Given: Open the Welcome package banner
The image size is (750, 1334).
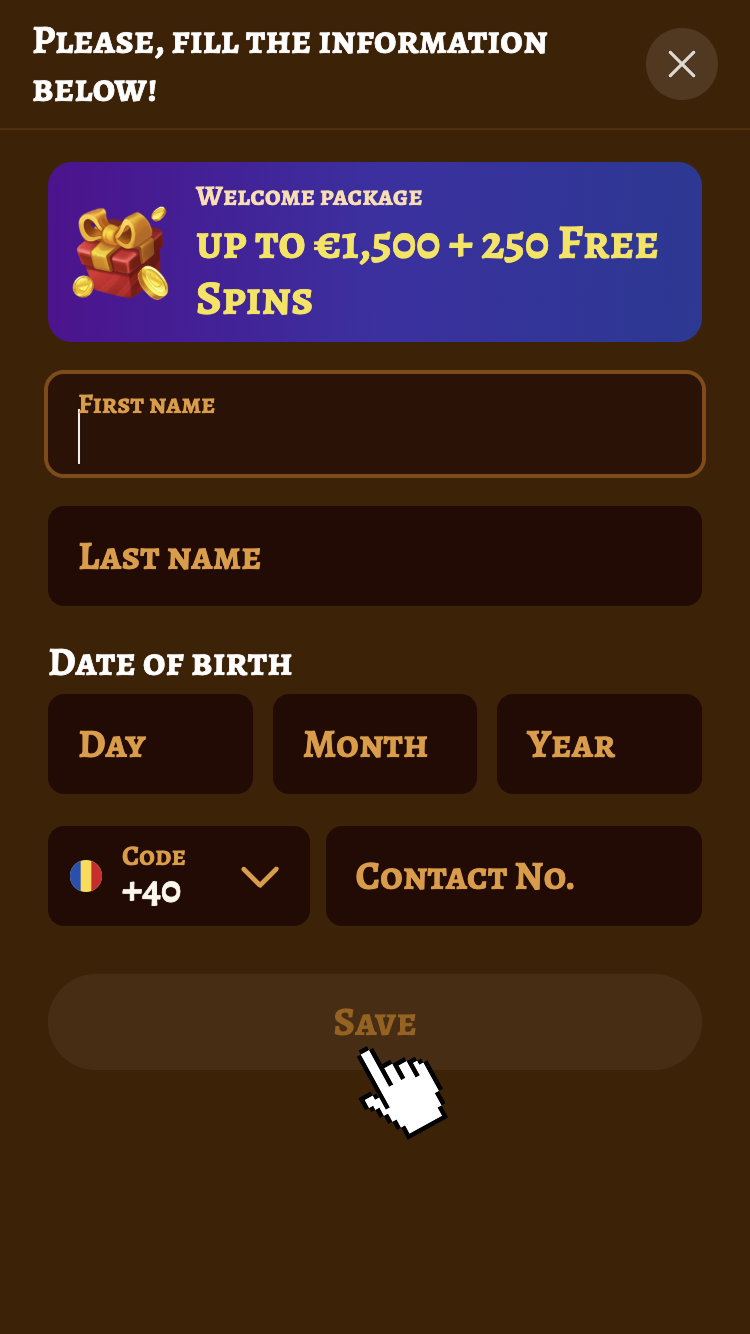Looking at the screenshot, I should [x=375, y=252].
